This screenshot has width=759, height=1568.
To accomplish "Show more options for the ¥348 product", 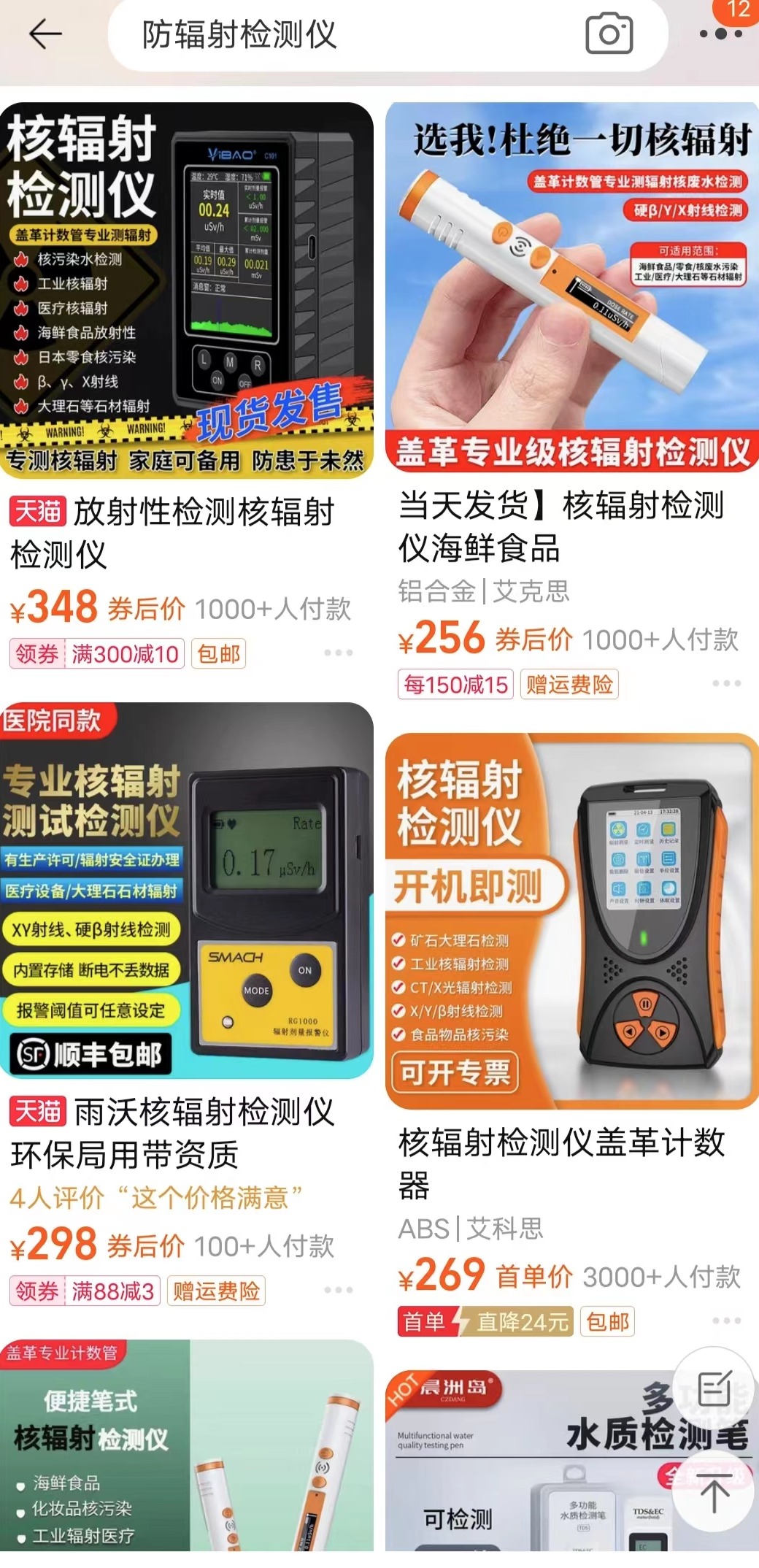I will click(339, 653).
